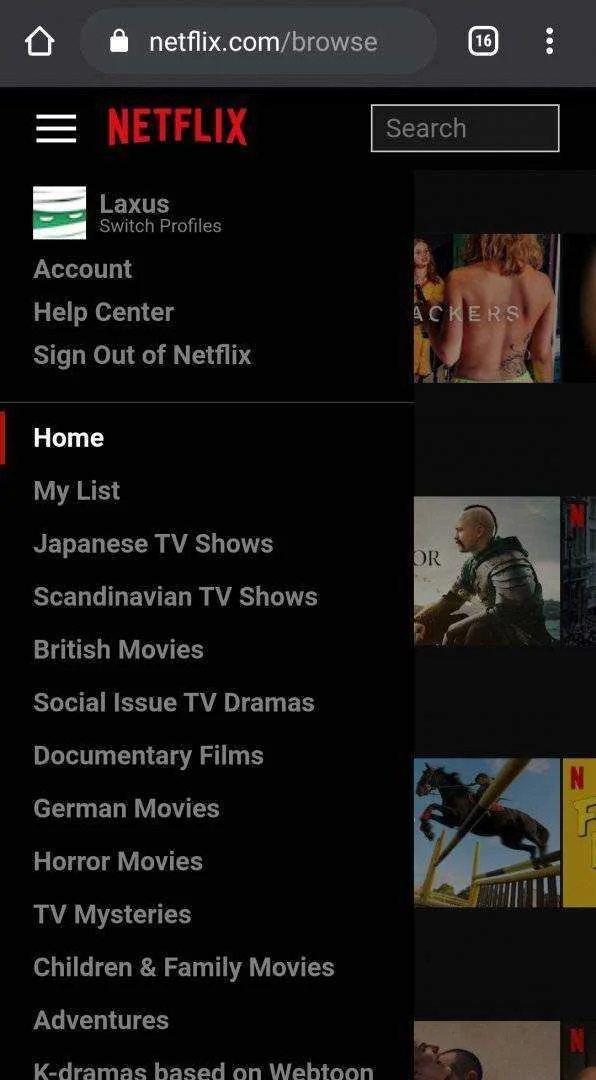Open My List
This screenshot has width=596, height=1080.
tap(76, 491)
